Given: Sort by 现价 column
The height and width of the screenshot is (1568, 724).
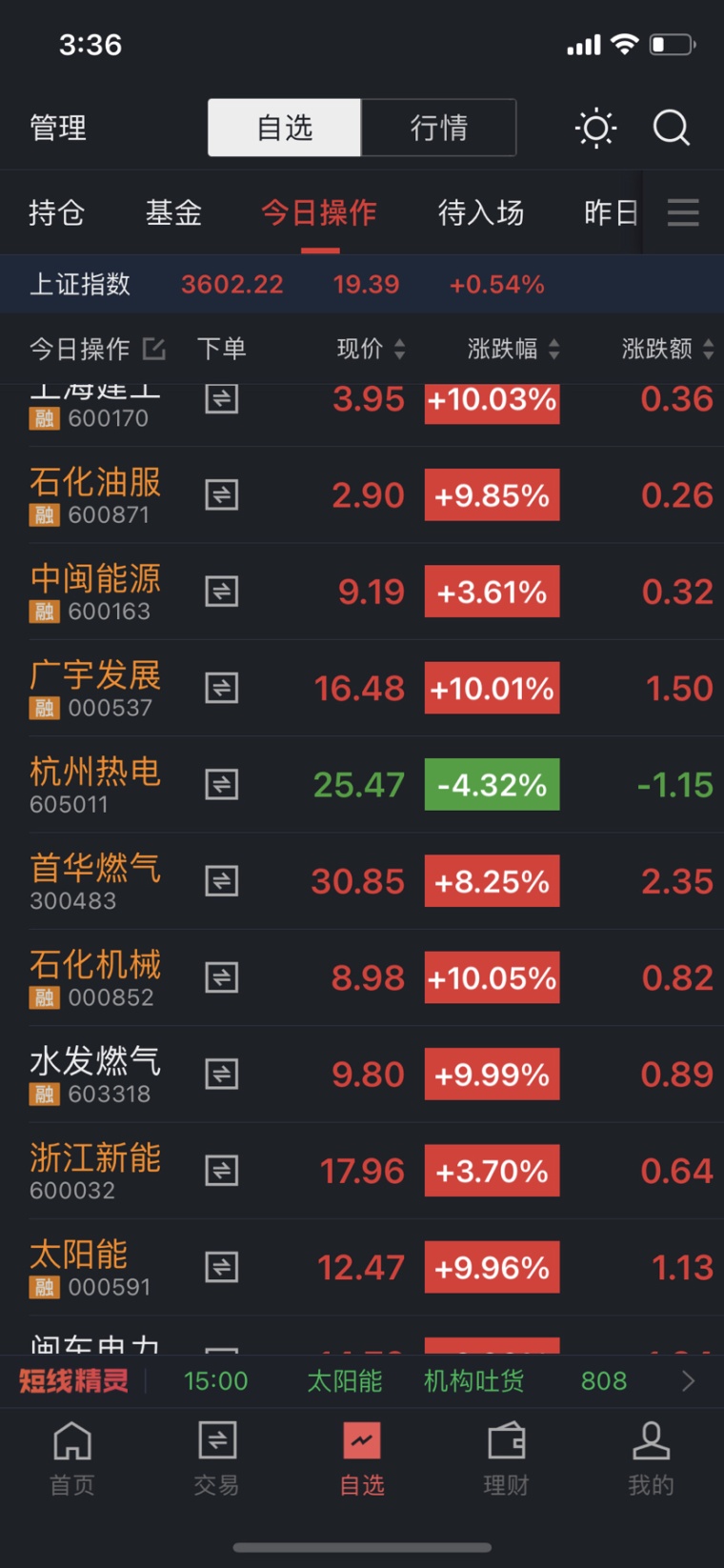Looking at the screenshot, I should point(372,349).
